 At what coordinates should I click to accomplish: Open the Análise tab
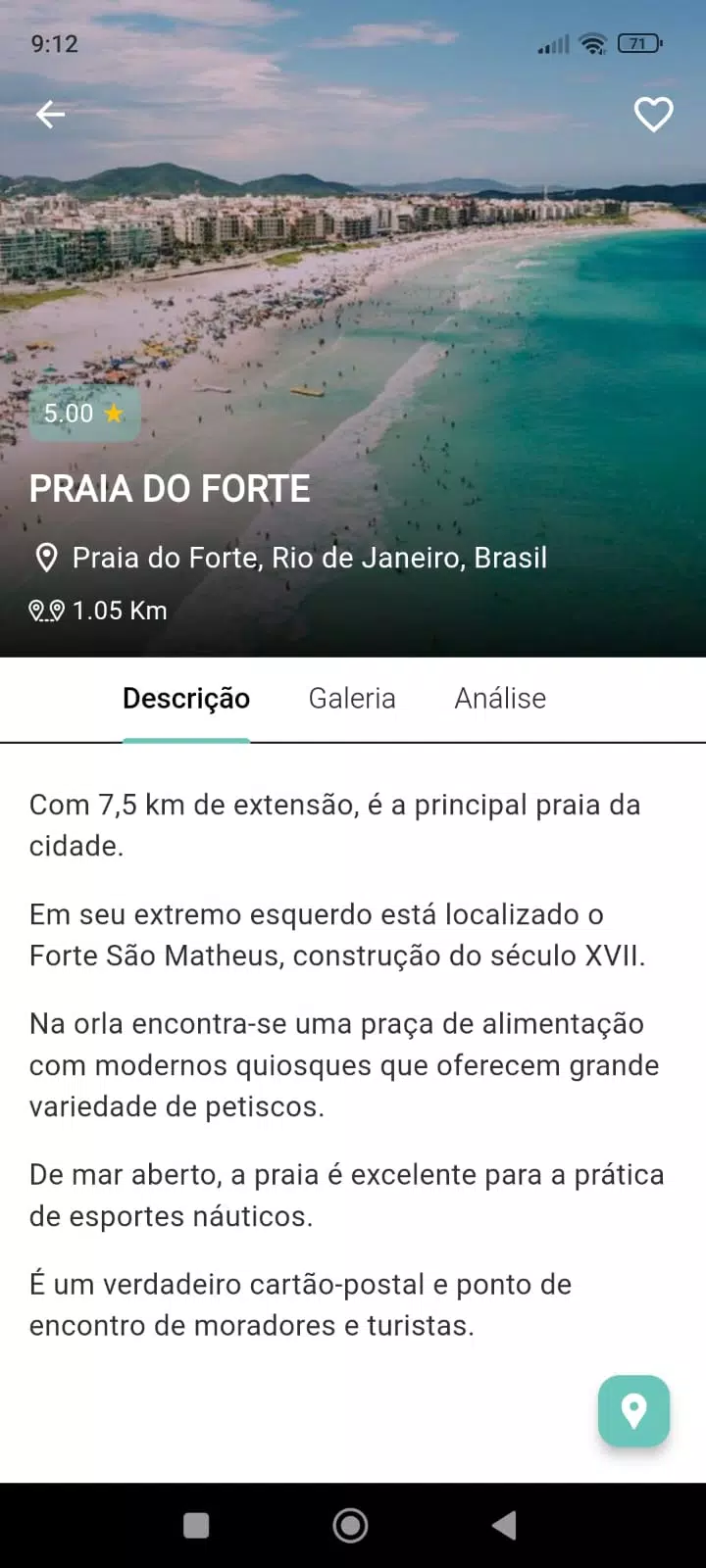pyautogui.click(x=499, y=698)
